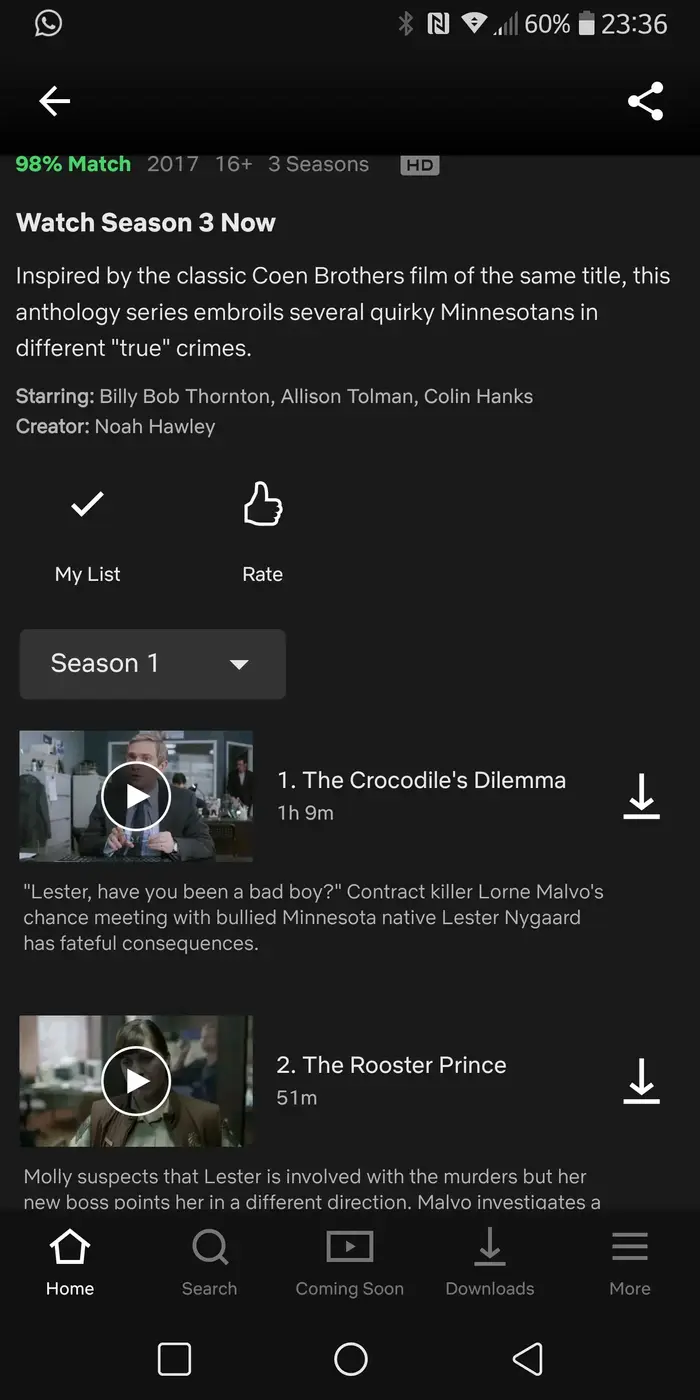Download The Rooster Prince episode
The width and height of the screenshot is (700, 1400).
[x=641, y=1081]
